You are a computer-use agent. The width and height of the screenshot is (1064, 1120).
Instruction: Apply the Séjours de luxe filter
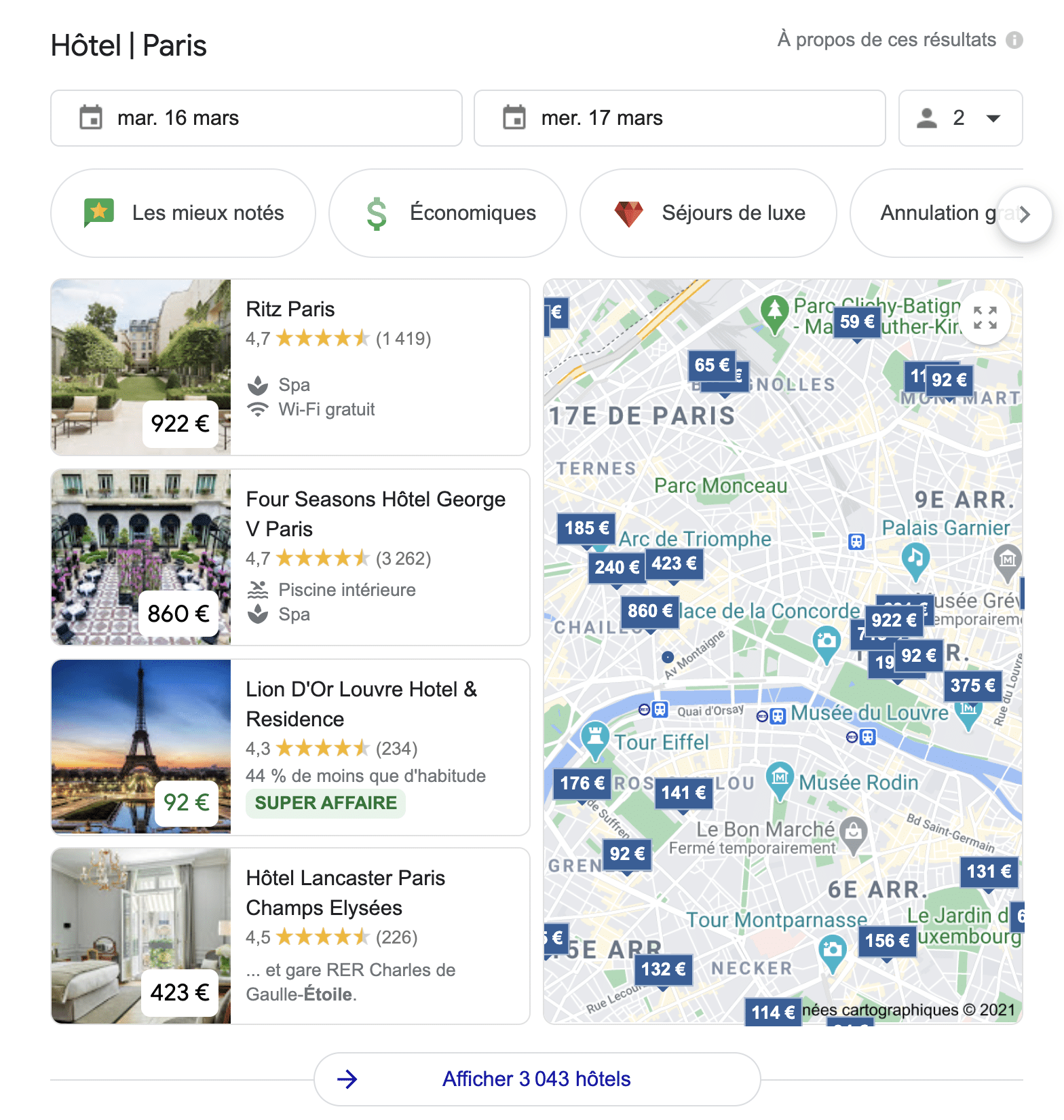[x=708, y=213]
